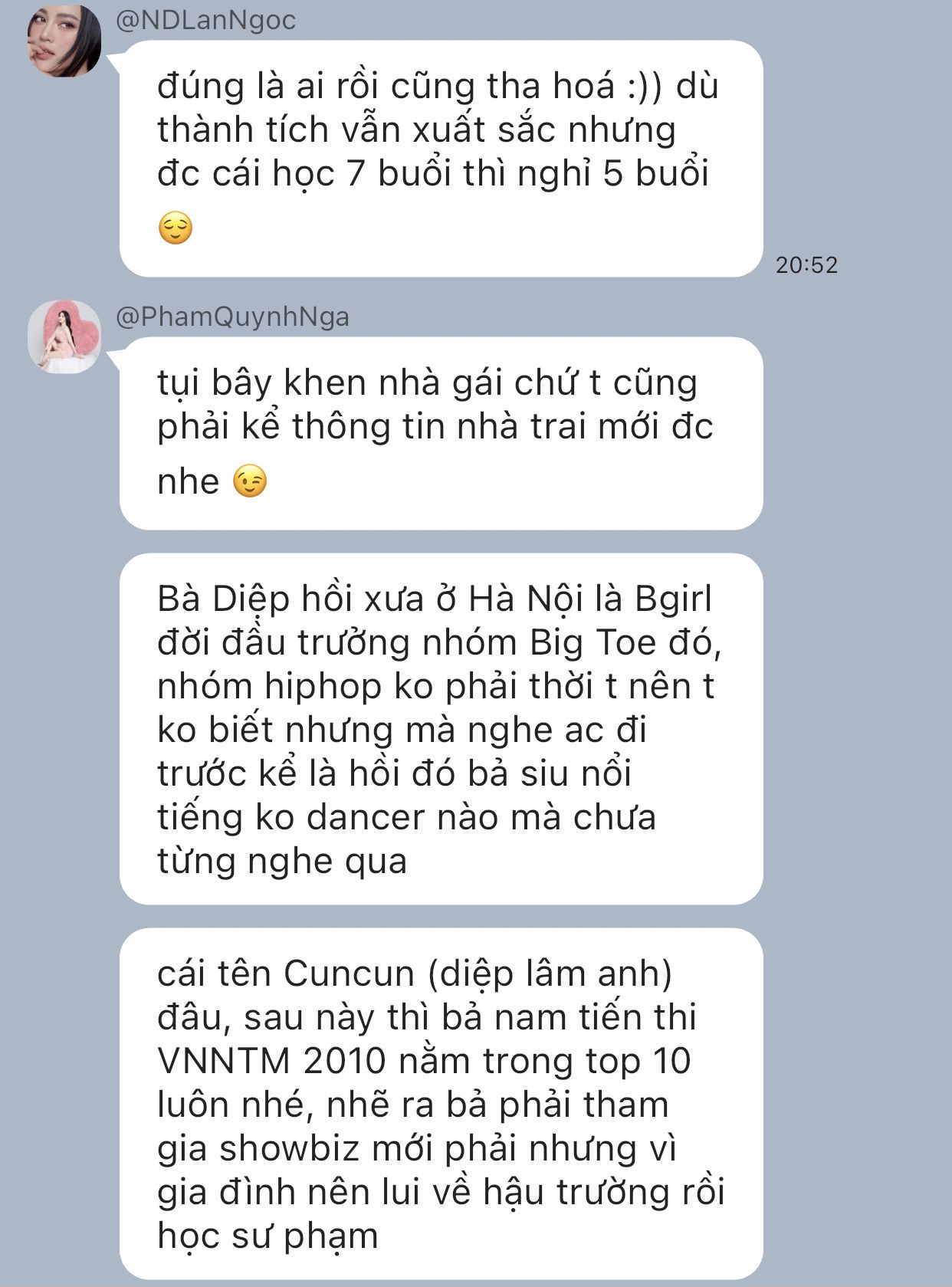
Task: Open @PhamQuynhNga's profile avatar
Action: pyautogui.click(x=64, y=337)
